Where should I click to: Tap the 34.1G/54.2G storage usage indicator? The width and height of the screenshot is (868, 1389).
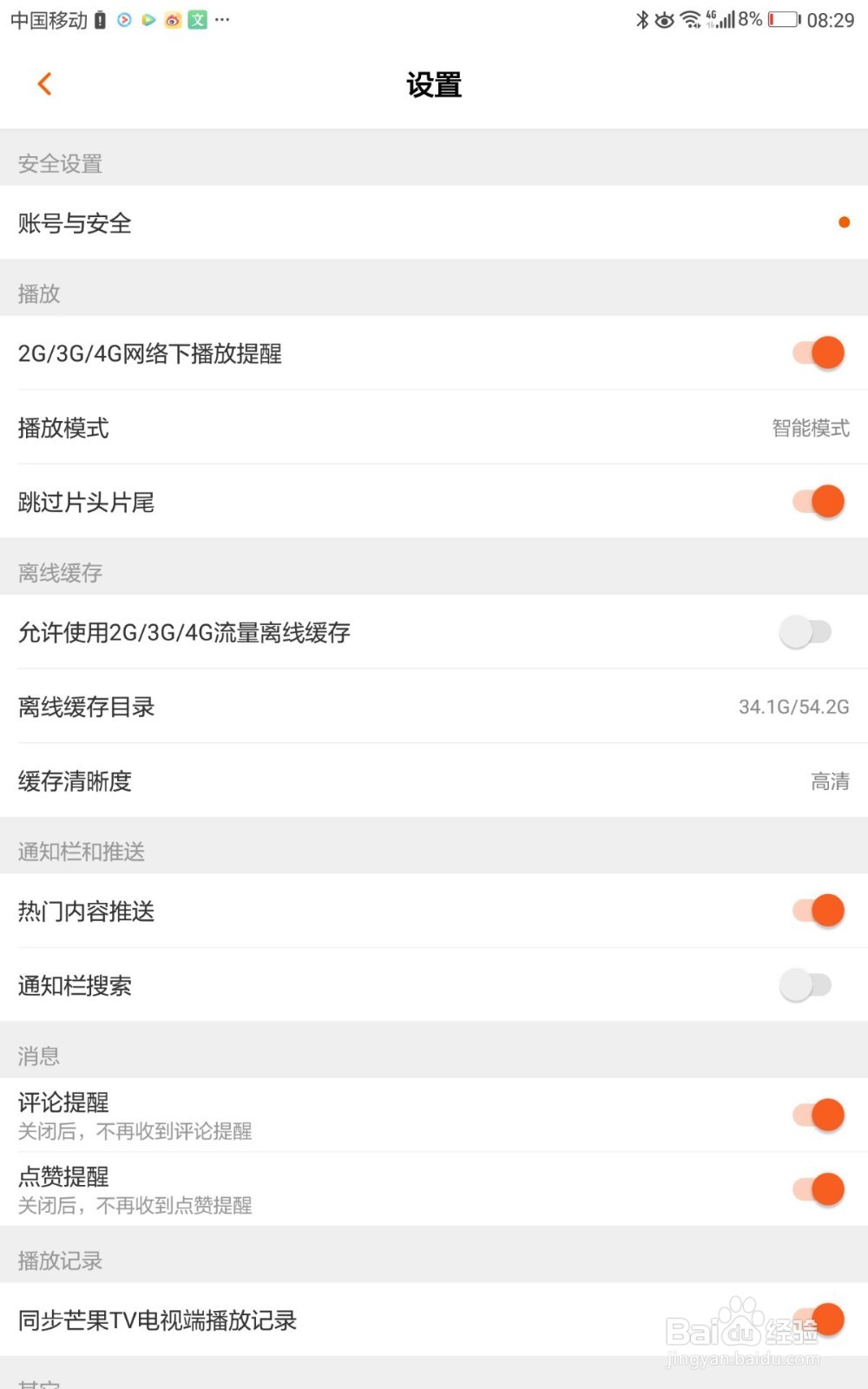(x=794, y=708)
